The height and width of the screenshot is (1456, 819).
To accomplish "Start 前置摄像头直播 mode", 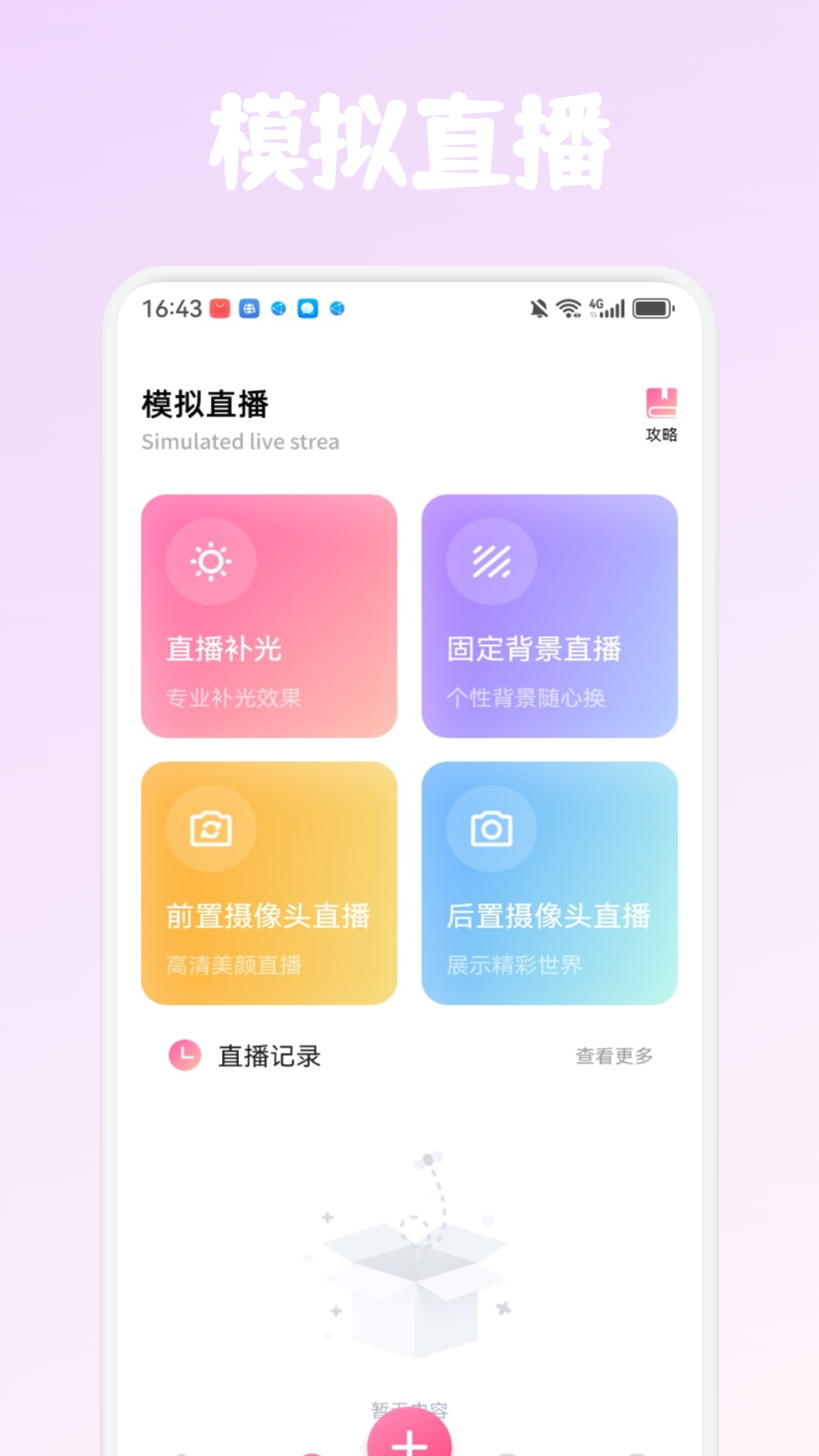I will (269, 883).
